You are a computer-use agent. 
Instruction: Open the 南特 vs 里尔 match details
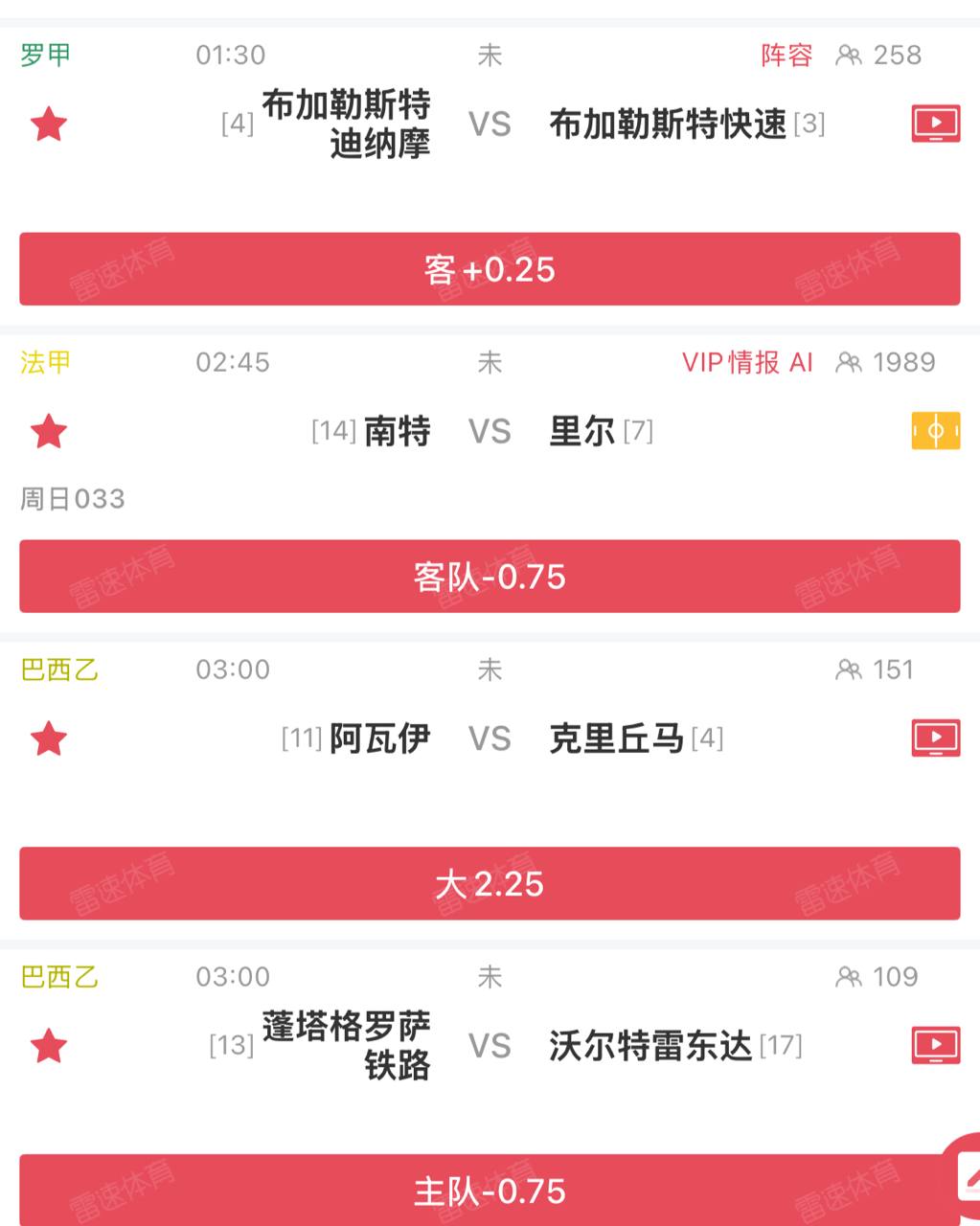click(x=490, y=432)
